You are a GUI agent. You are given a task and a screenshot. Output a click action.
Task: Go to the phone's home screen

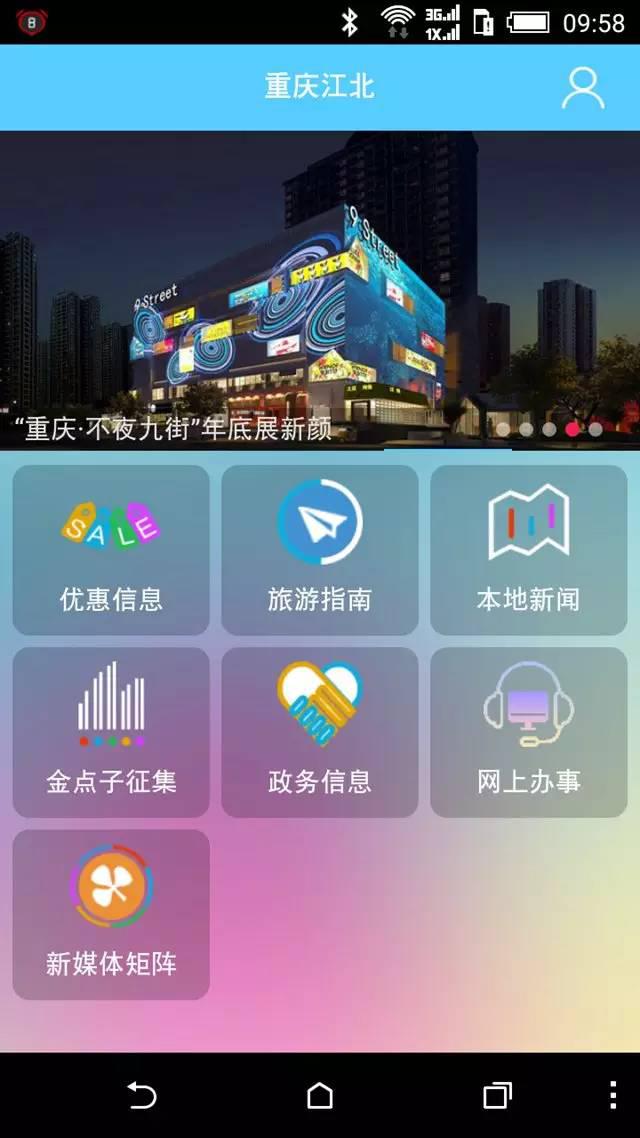click(x=320, y=1096)
